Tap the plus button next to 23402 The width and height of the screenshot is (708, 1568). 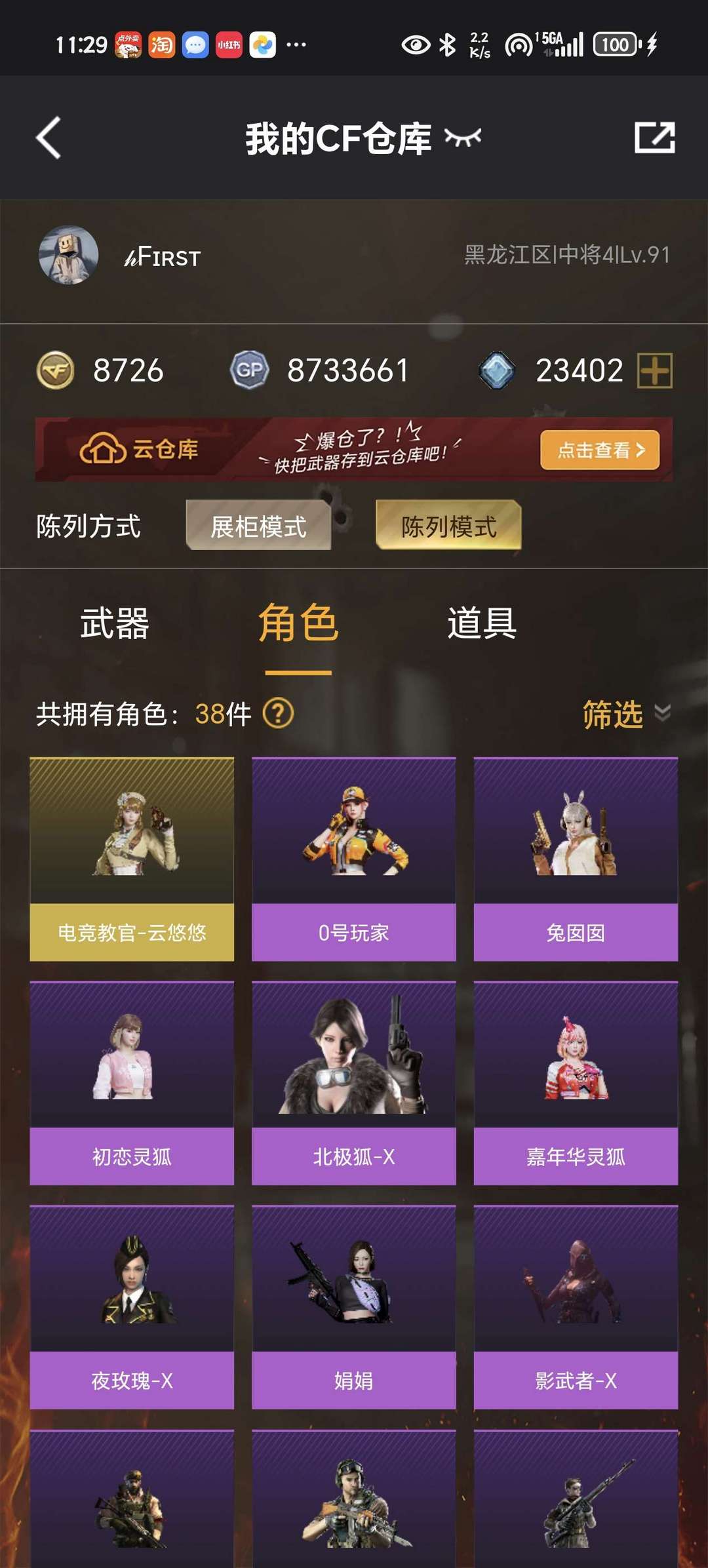click(x=655, y=370)
